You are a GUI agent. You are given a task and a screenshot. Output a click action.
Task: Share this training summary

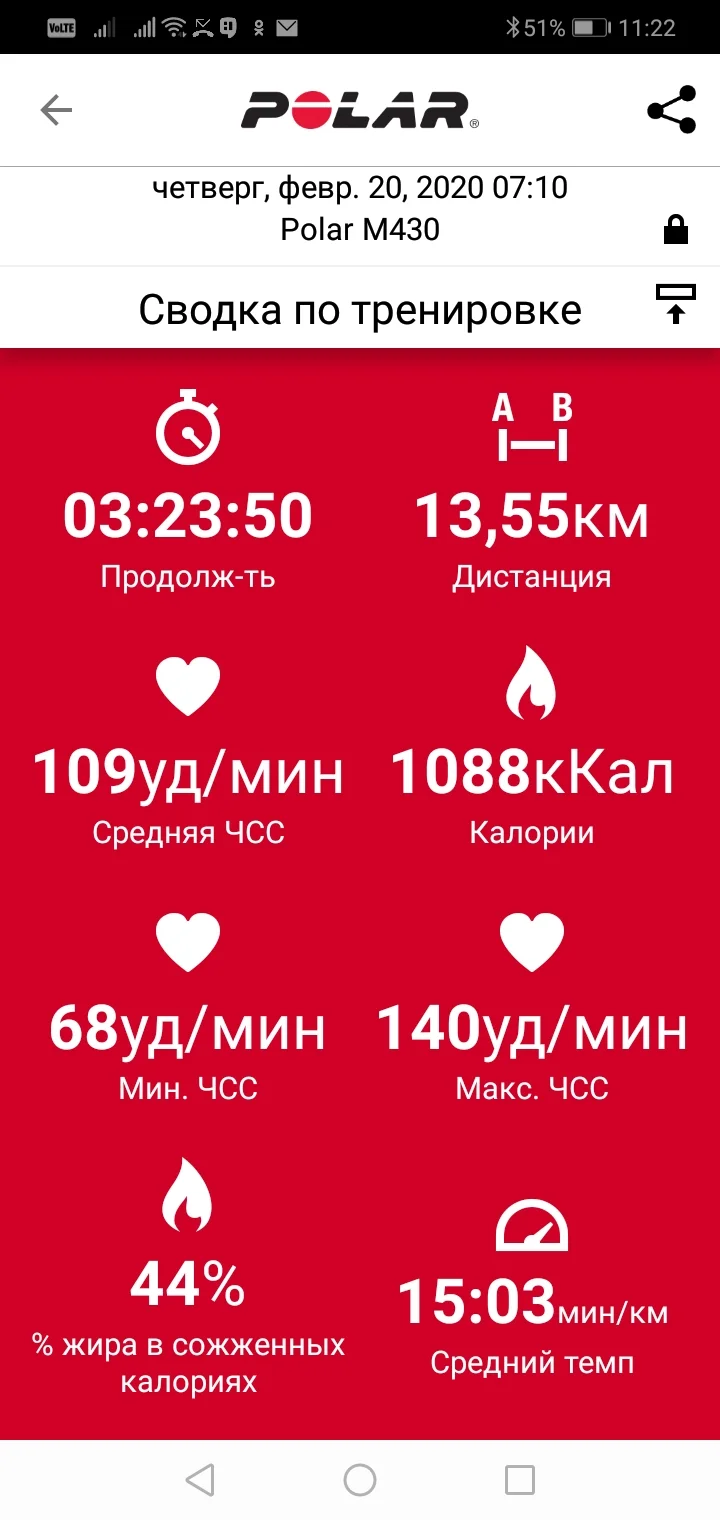pyautogui.click(x=671, y=110)
